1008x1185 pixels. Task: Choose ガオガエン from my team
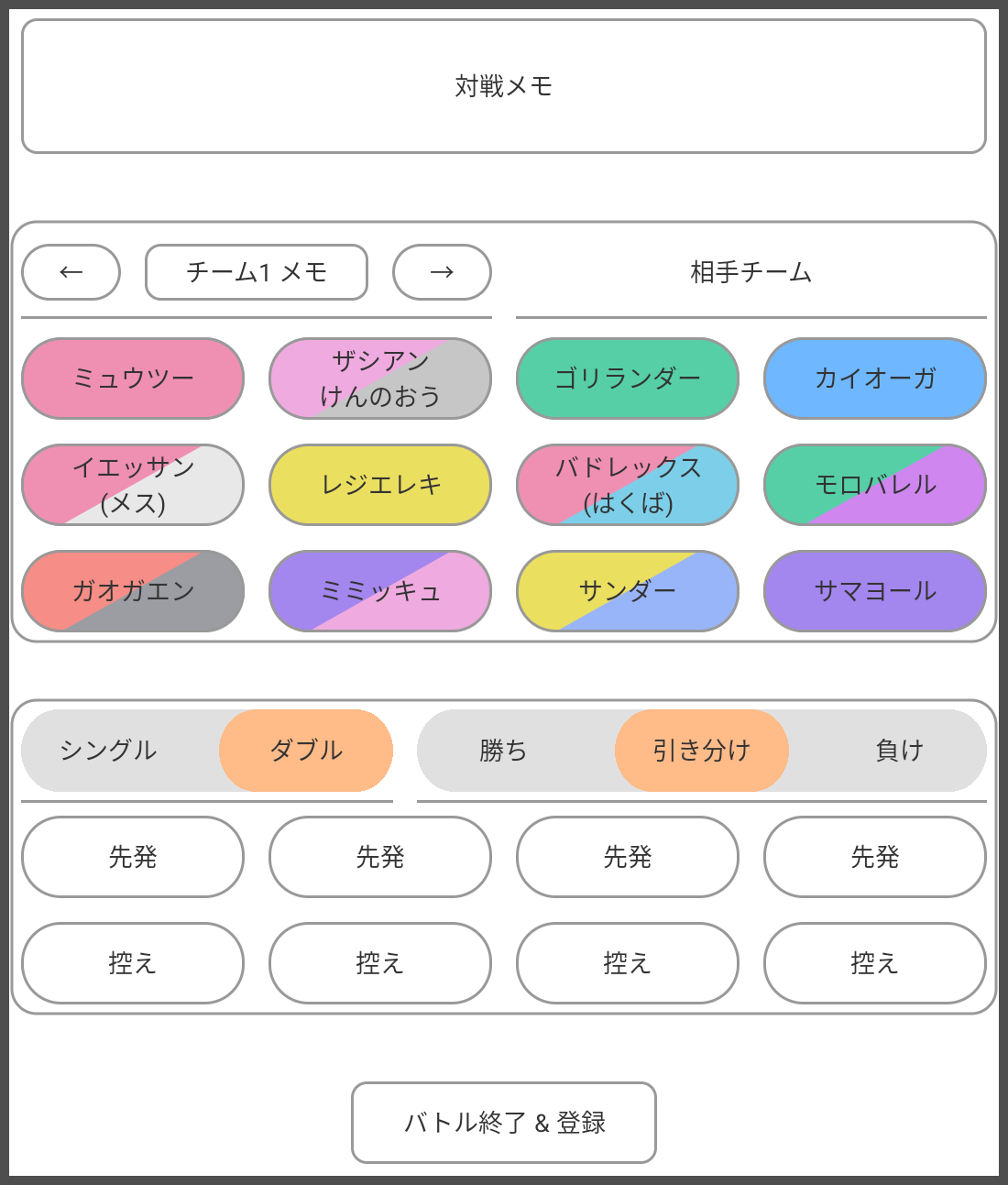tap(133, 591)
